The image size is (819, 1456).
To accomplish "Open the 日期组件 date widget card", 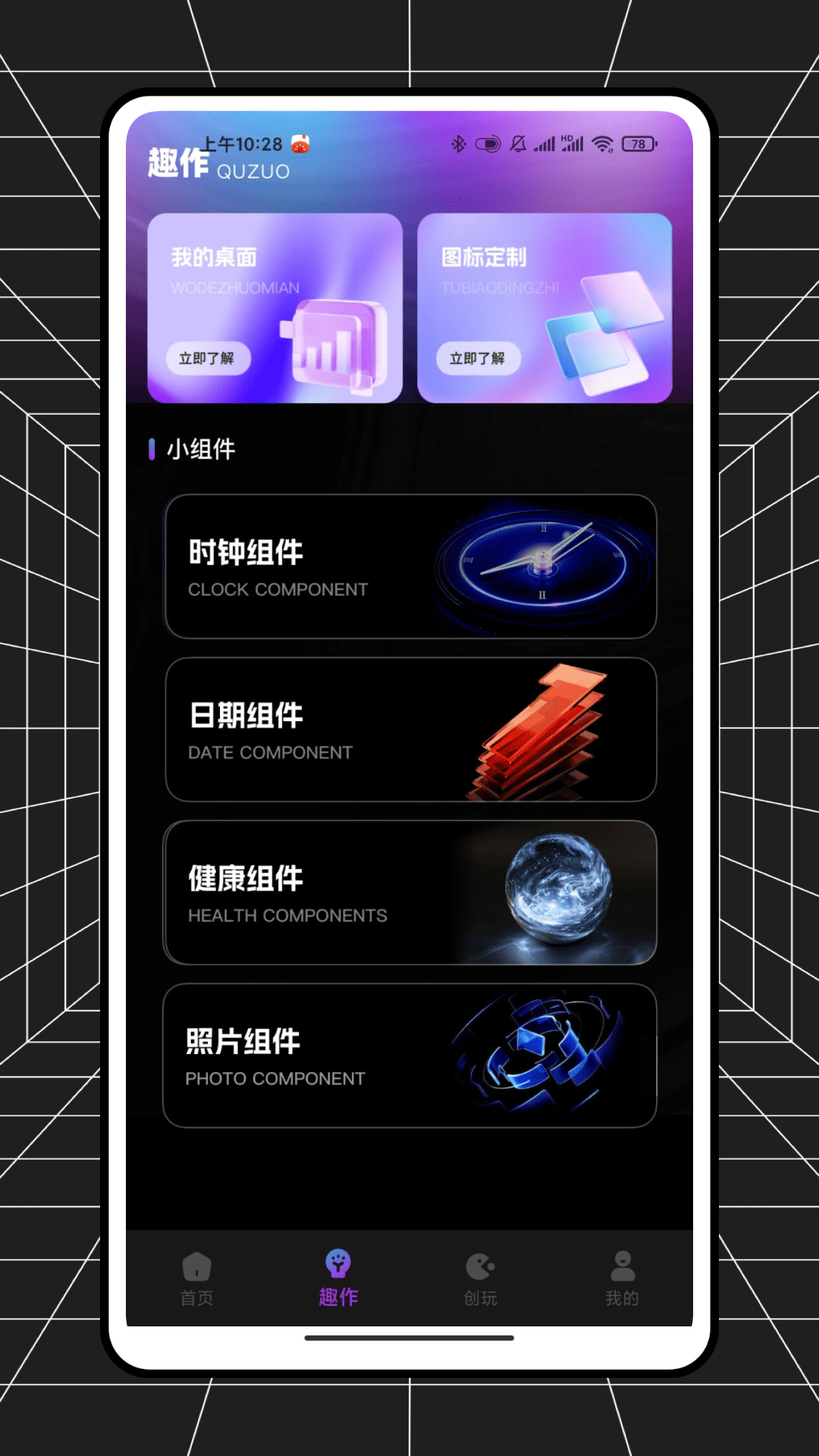I will tap(409, 730).
